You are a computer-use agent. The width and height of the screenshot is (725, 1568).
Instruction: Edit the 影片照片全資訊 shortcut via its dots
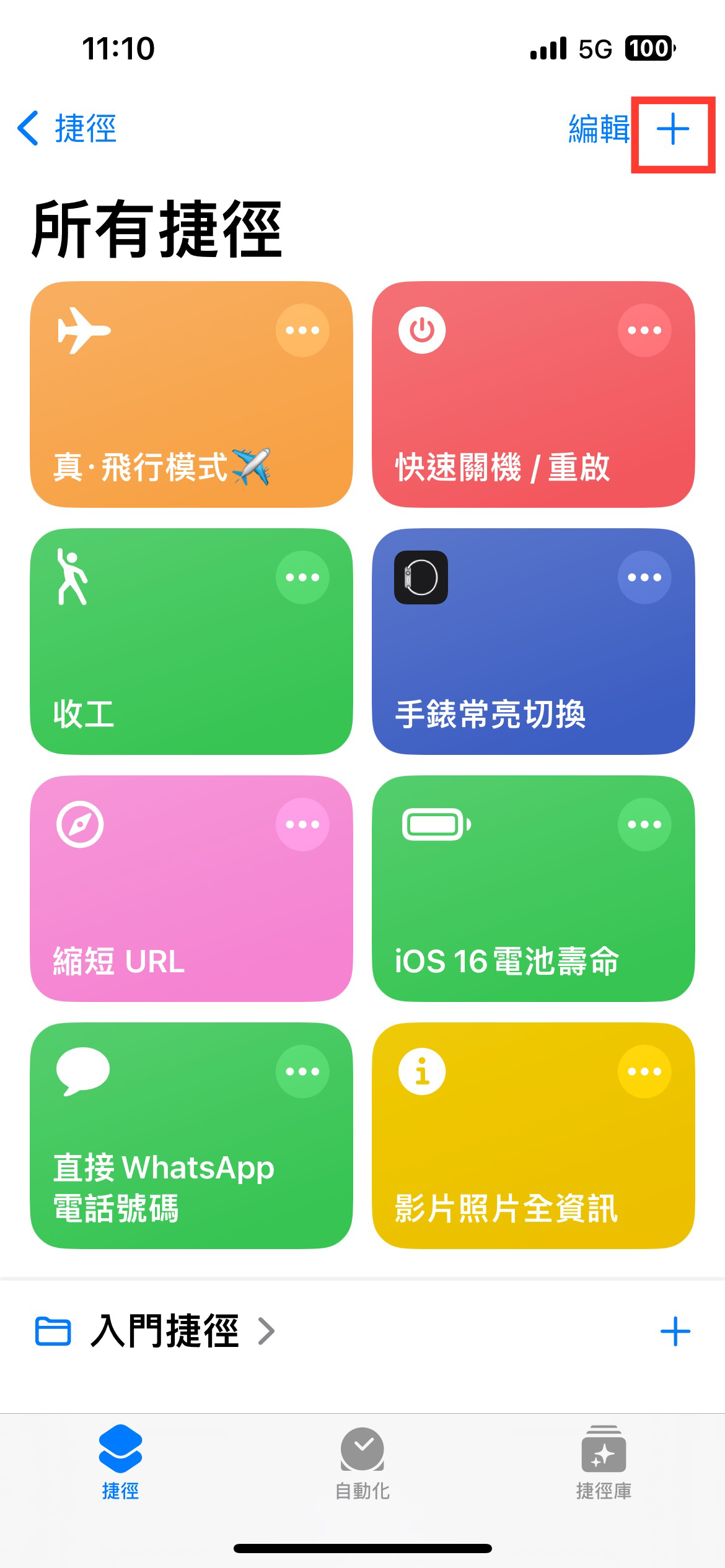[644, 1071]
